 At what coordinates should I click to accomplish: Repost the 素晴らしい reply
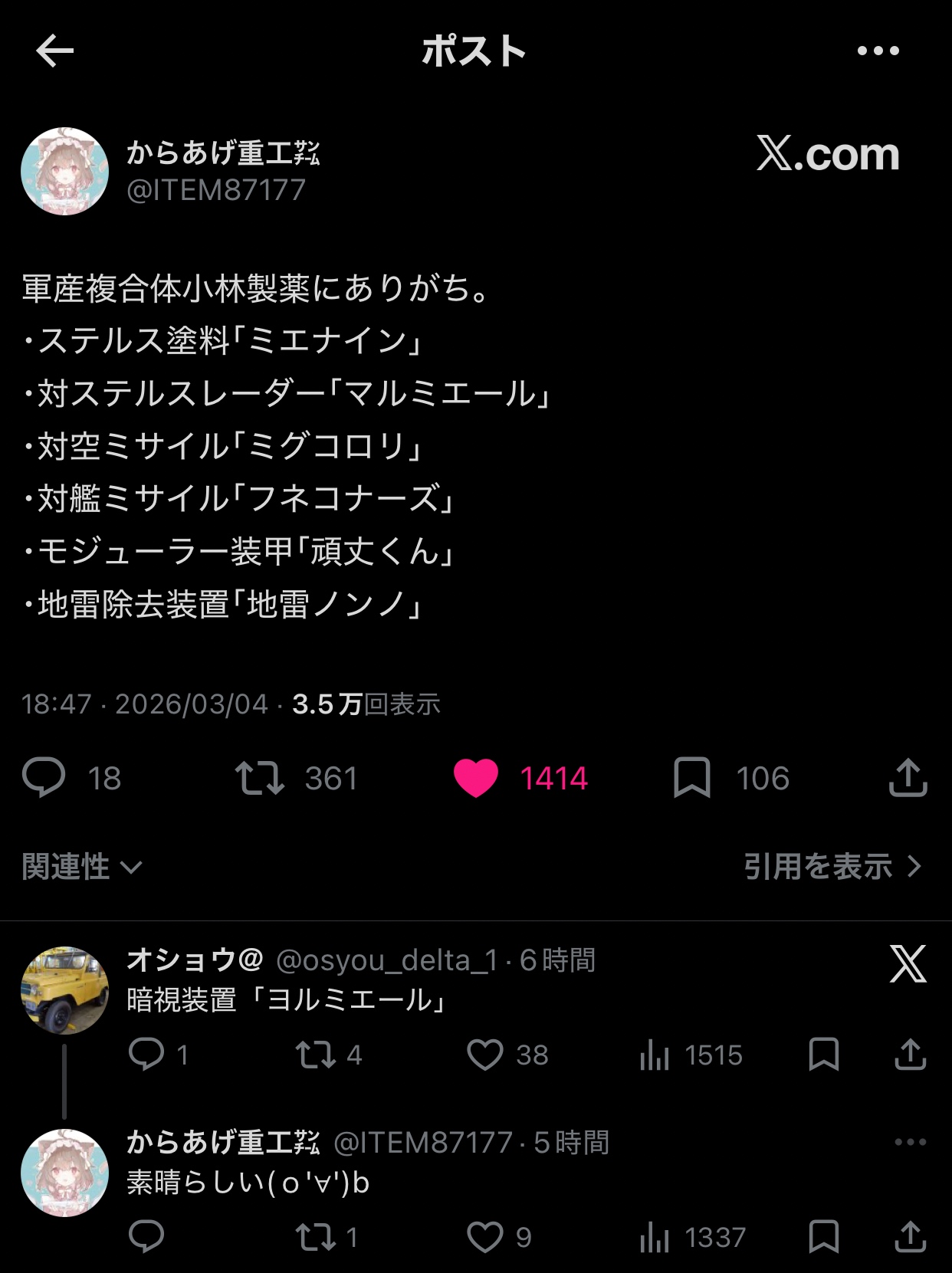pos(316,1237)
